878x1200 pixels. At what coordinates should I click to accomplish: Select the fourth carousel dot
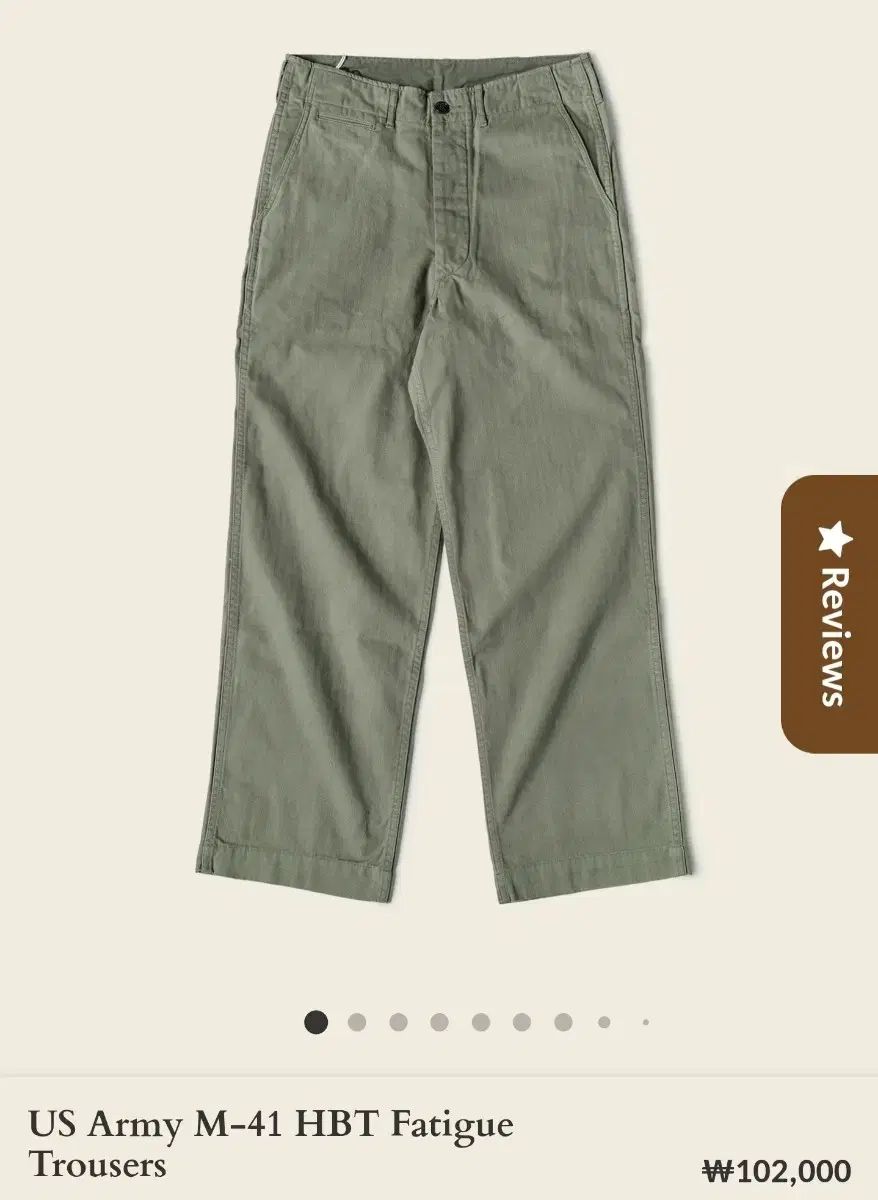(439, 1022)
